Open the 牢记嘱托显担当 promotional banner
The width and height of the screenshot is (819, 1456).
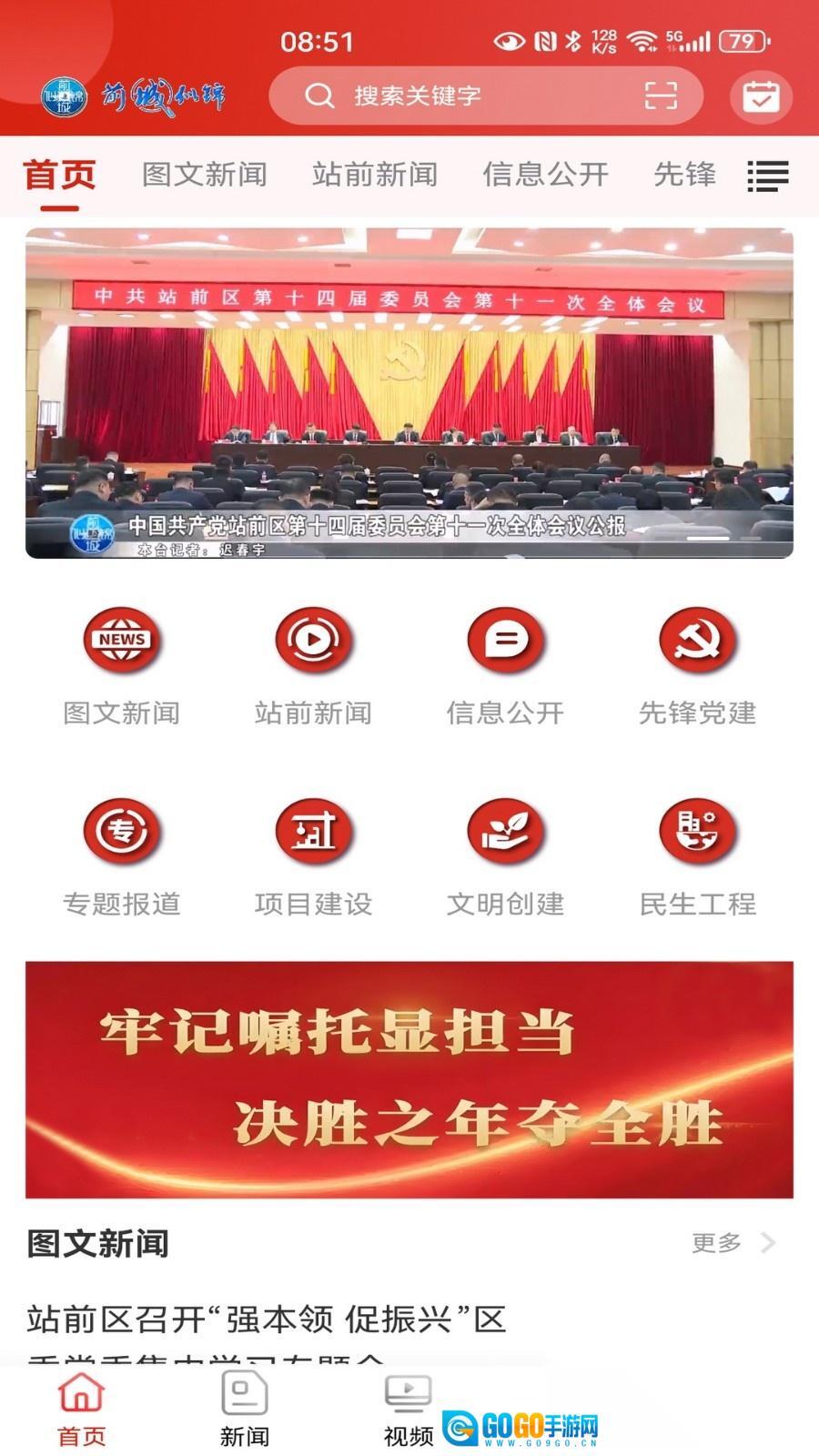409,1079
